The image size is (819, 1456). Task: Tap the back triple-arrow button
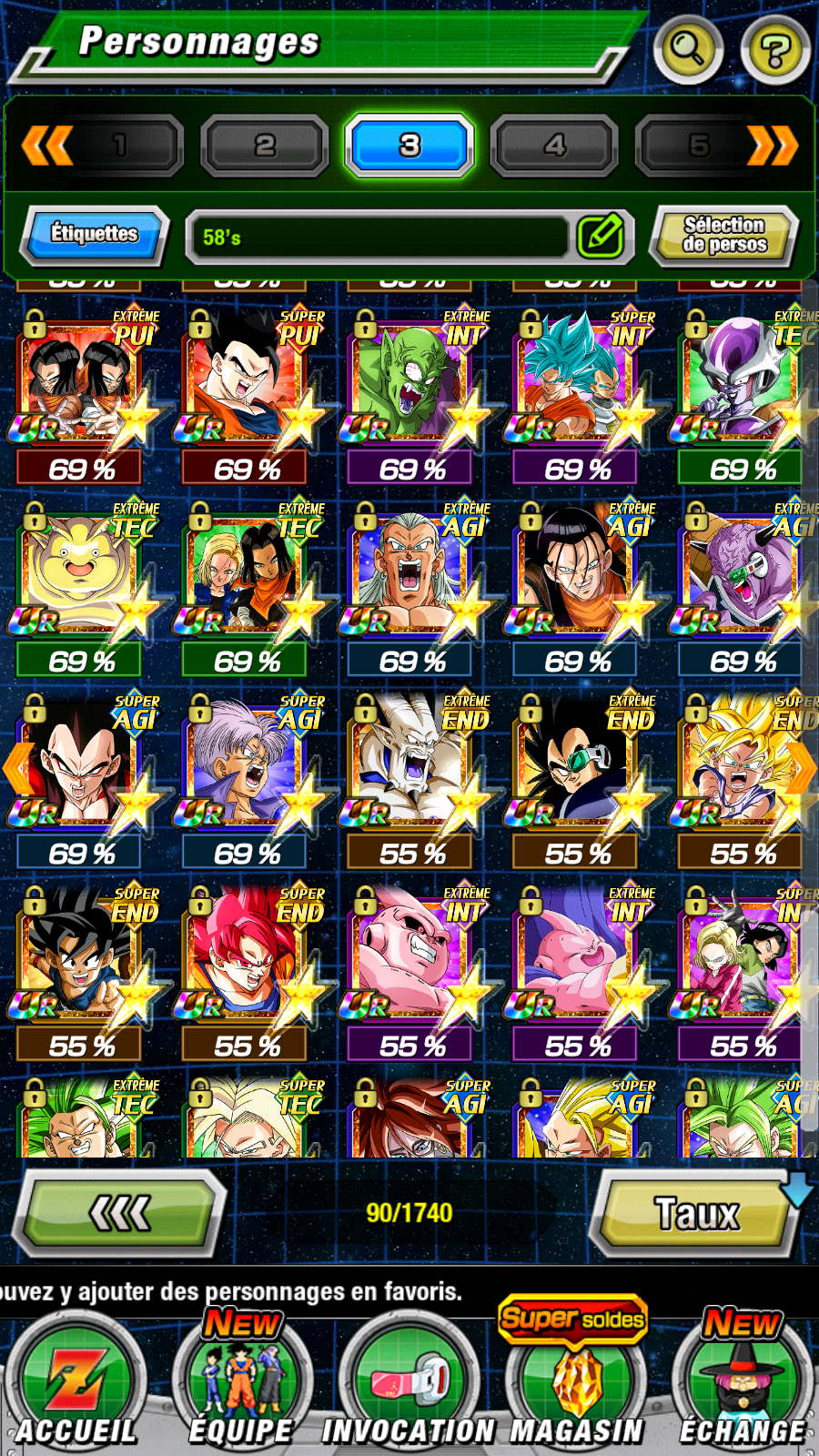pyautogui.click(x=120, y=1213)
